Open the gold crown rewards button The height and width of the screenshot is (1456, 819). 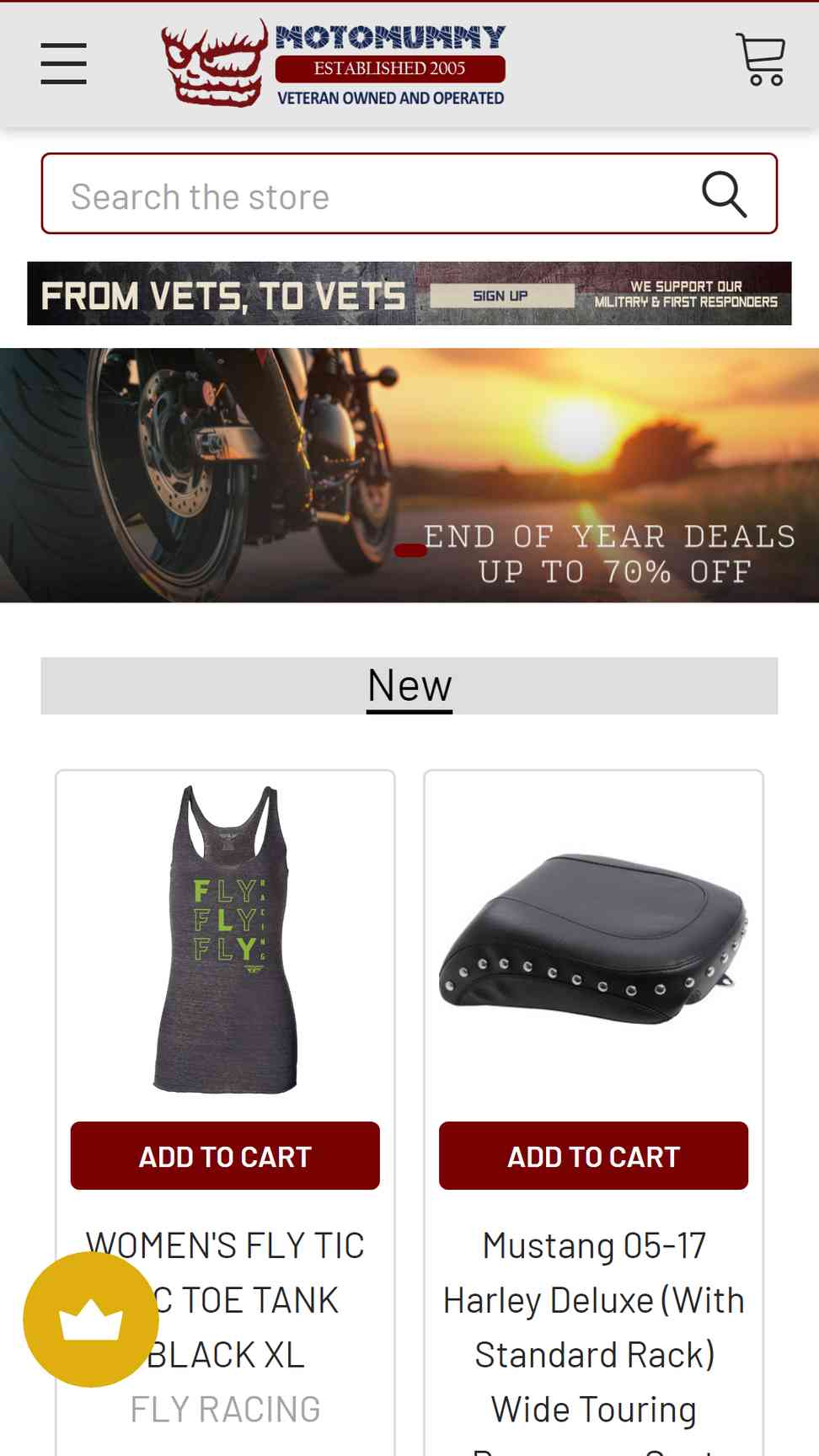point(91,1319)
